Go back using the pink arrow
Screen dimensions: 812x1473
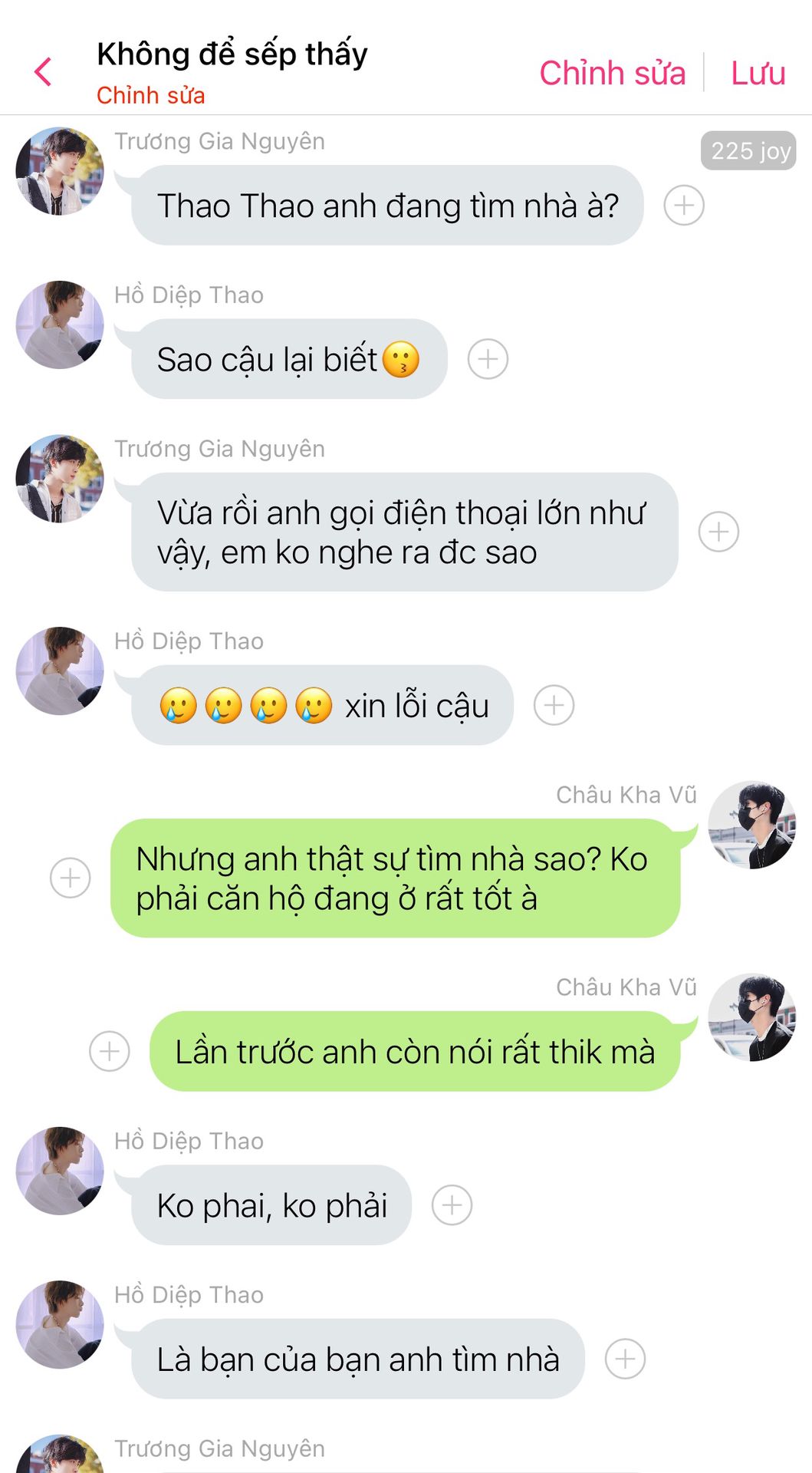point(44,72)
